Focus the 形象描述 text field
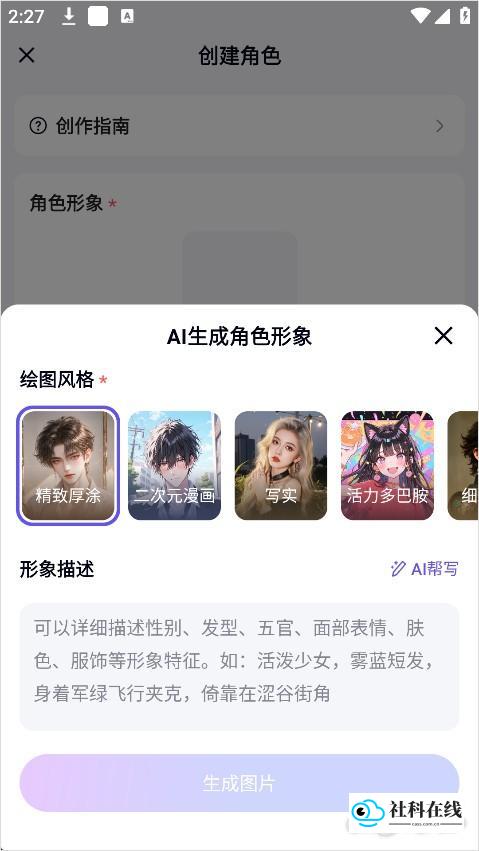 pos(239,666)
